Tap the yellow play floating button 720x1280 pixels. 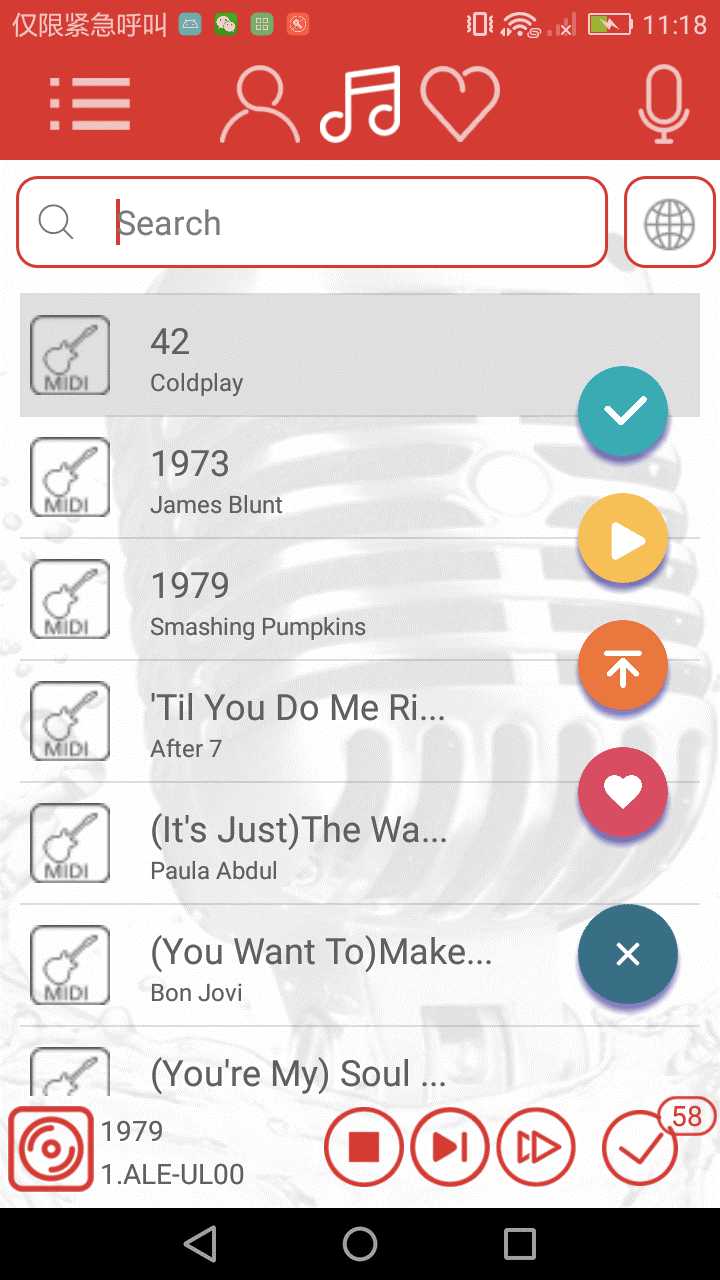pyautogui.click(x=623, y=539)
